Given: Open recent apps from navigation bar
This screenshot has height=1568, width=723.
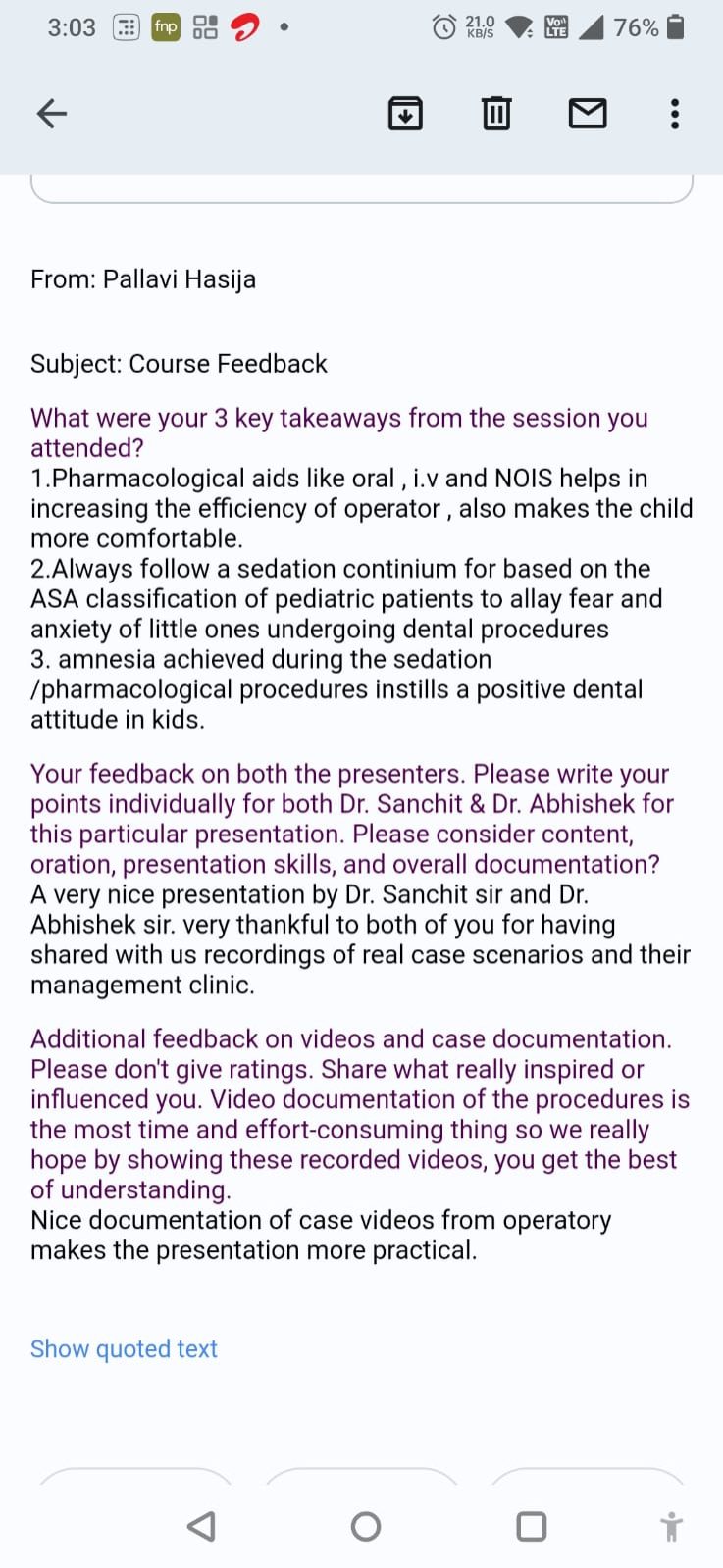Looking at the screenshot, I should click(531, 1526).
